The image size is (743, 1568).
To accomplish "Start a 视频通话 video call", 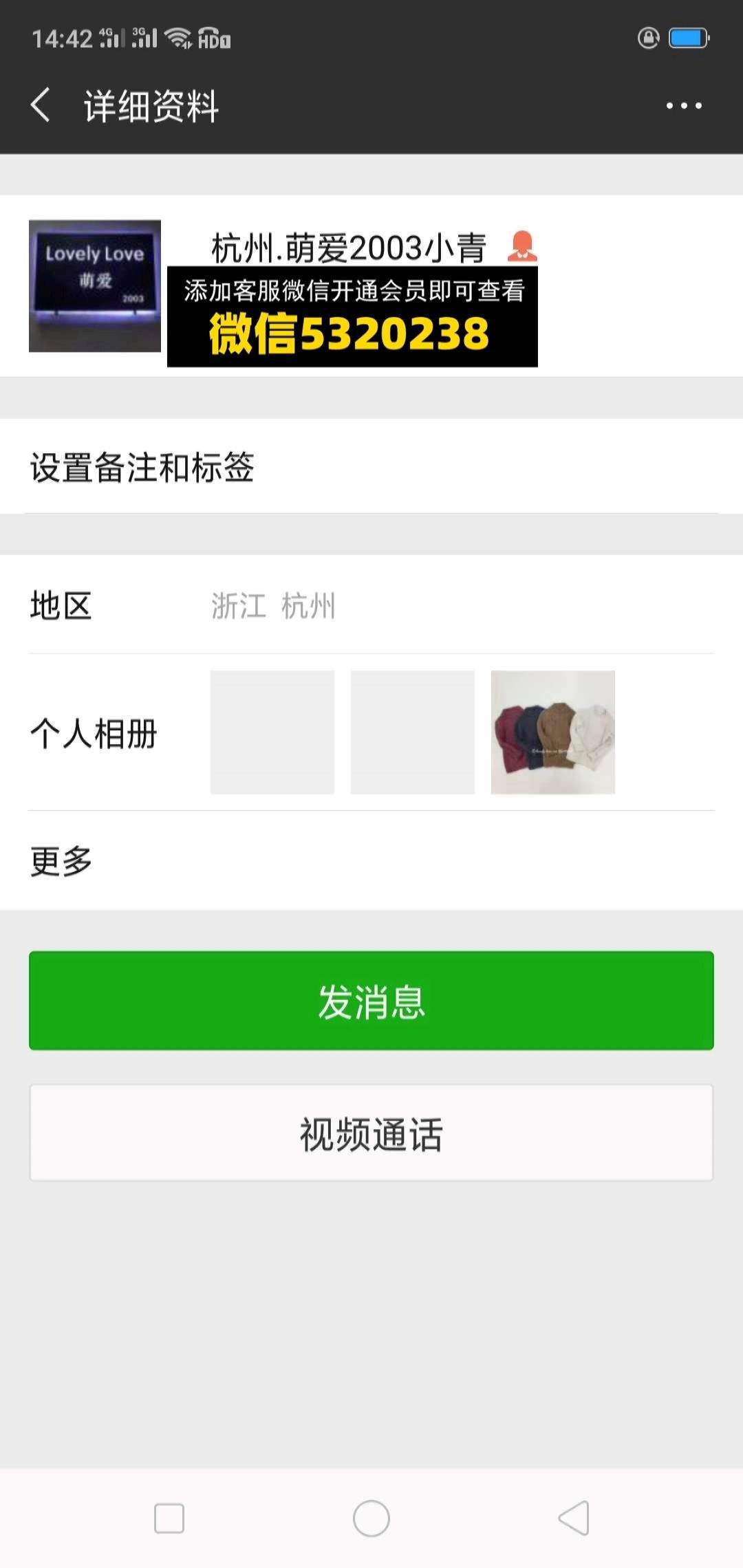I will [x=371, y=1133].
